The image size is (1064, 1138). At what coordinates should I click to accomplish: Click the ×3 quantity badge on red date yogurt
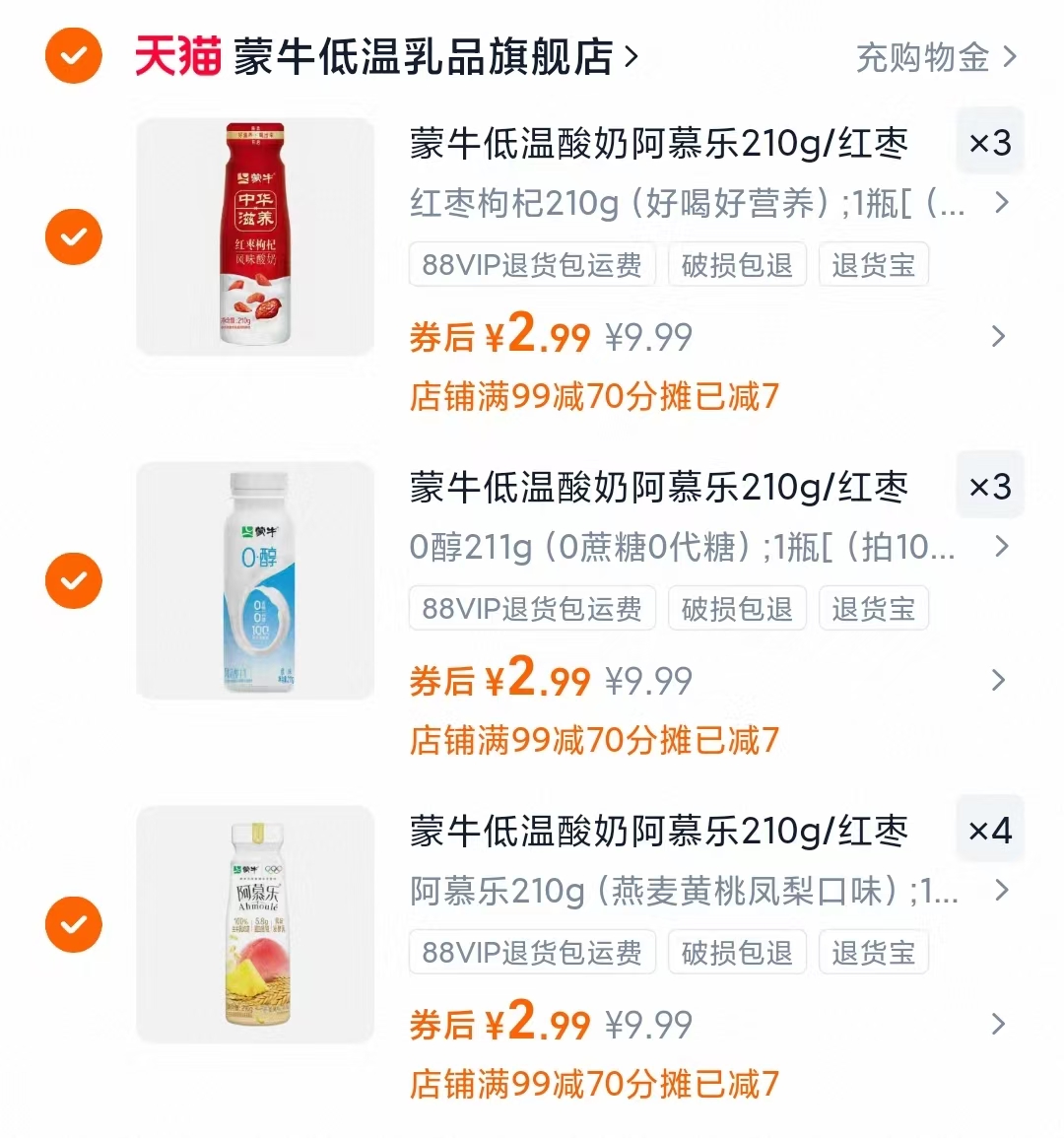pos(990,141)
